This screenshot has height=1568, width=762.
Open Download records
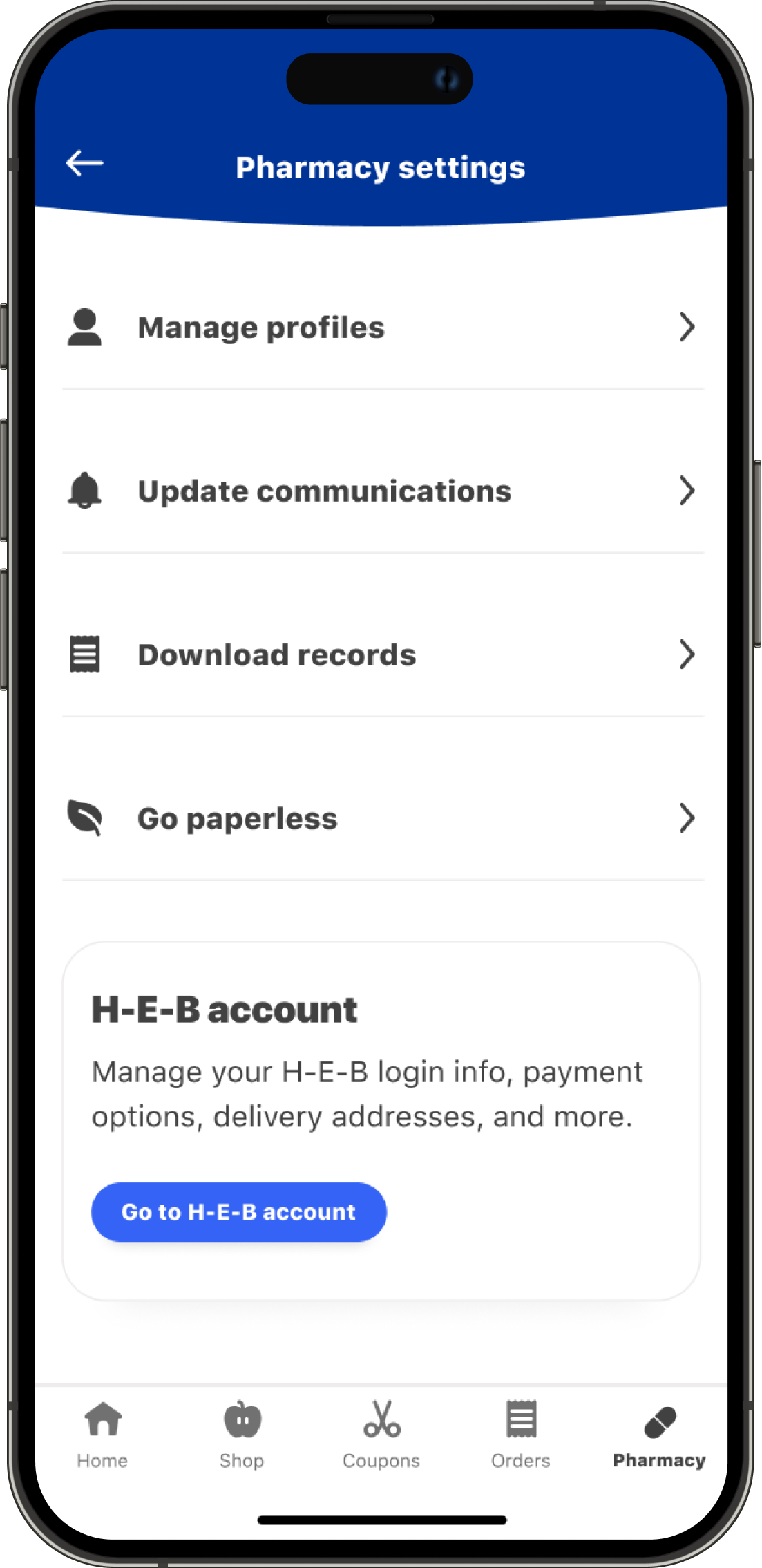point(382,654)
